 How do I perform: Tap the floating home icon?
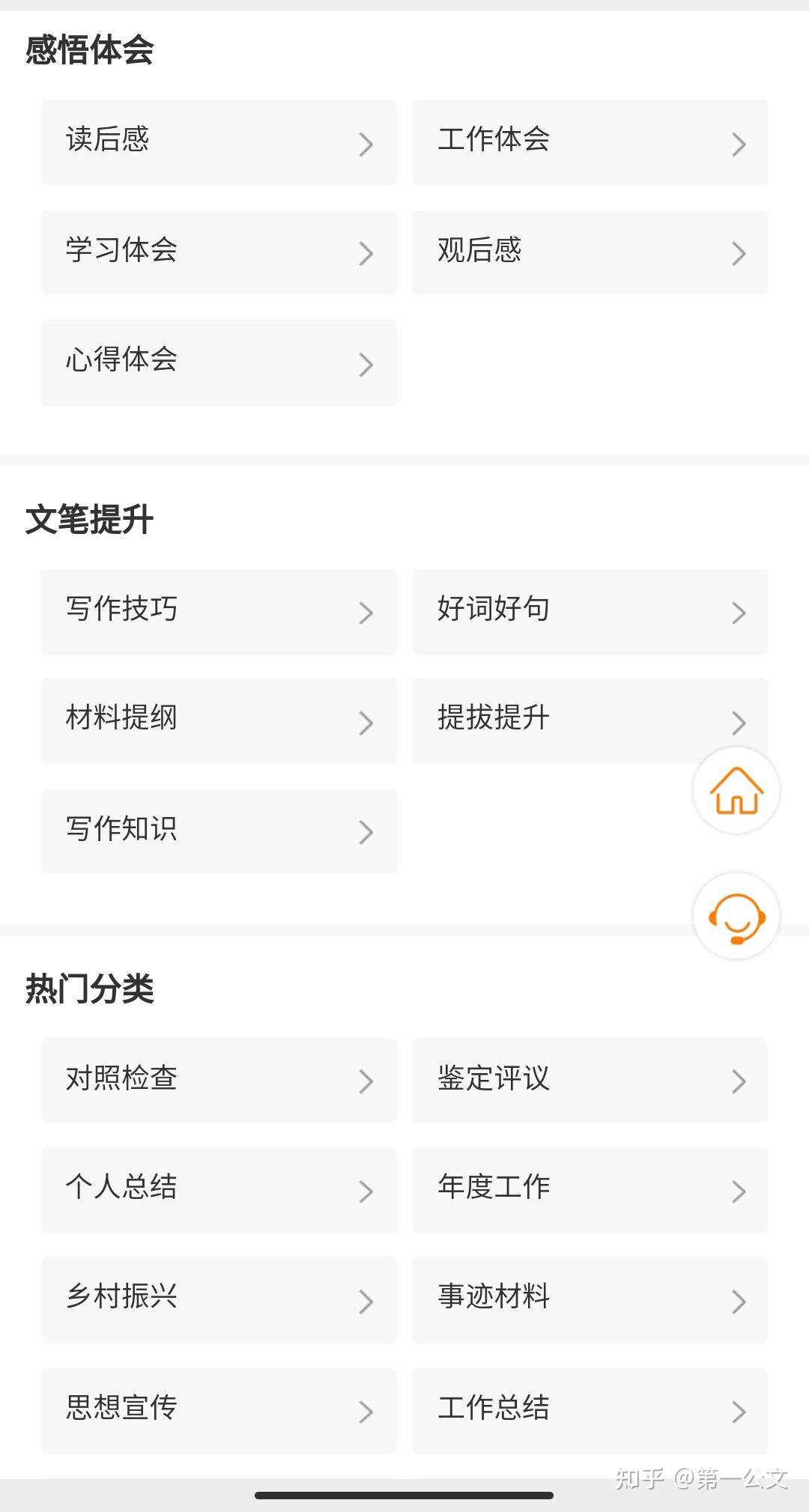[x=736, y=791]
